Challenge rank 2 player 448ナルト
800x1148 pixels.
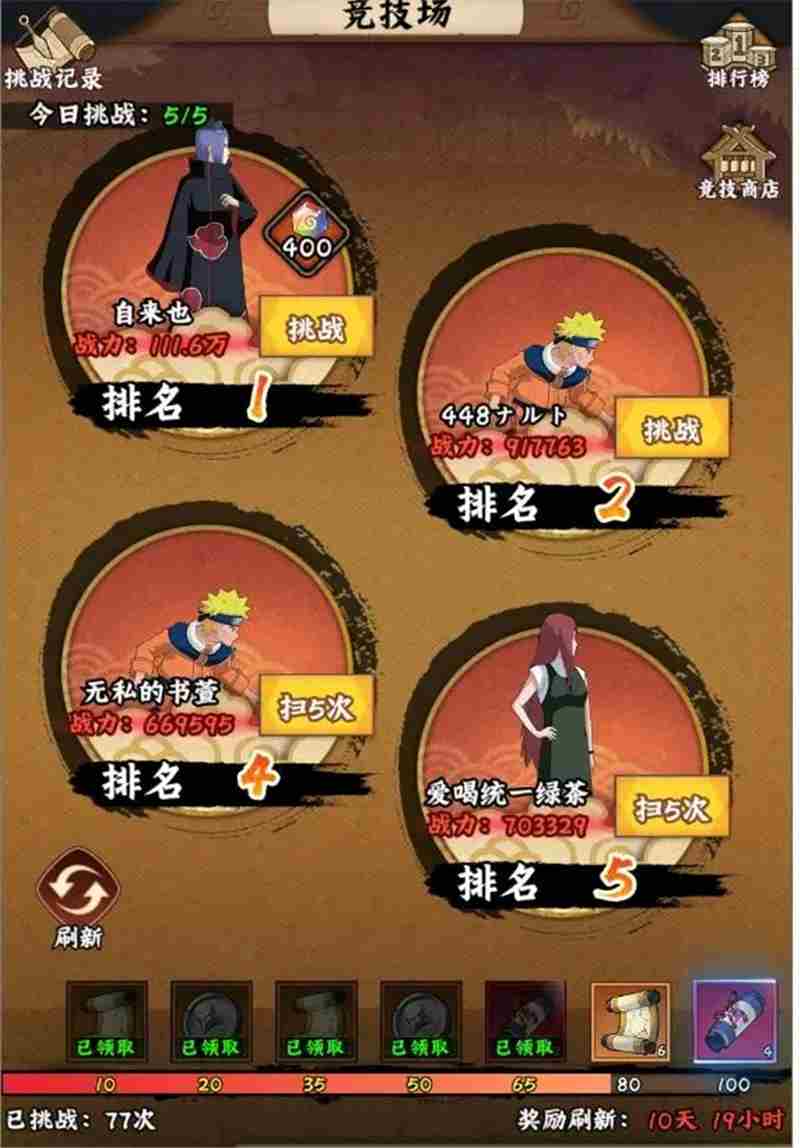click(671, 429)
